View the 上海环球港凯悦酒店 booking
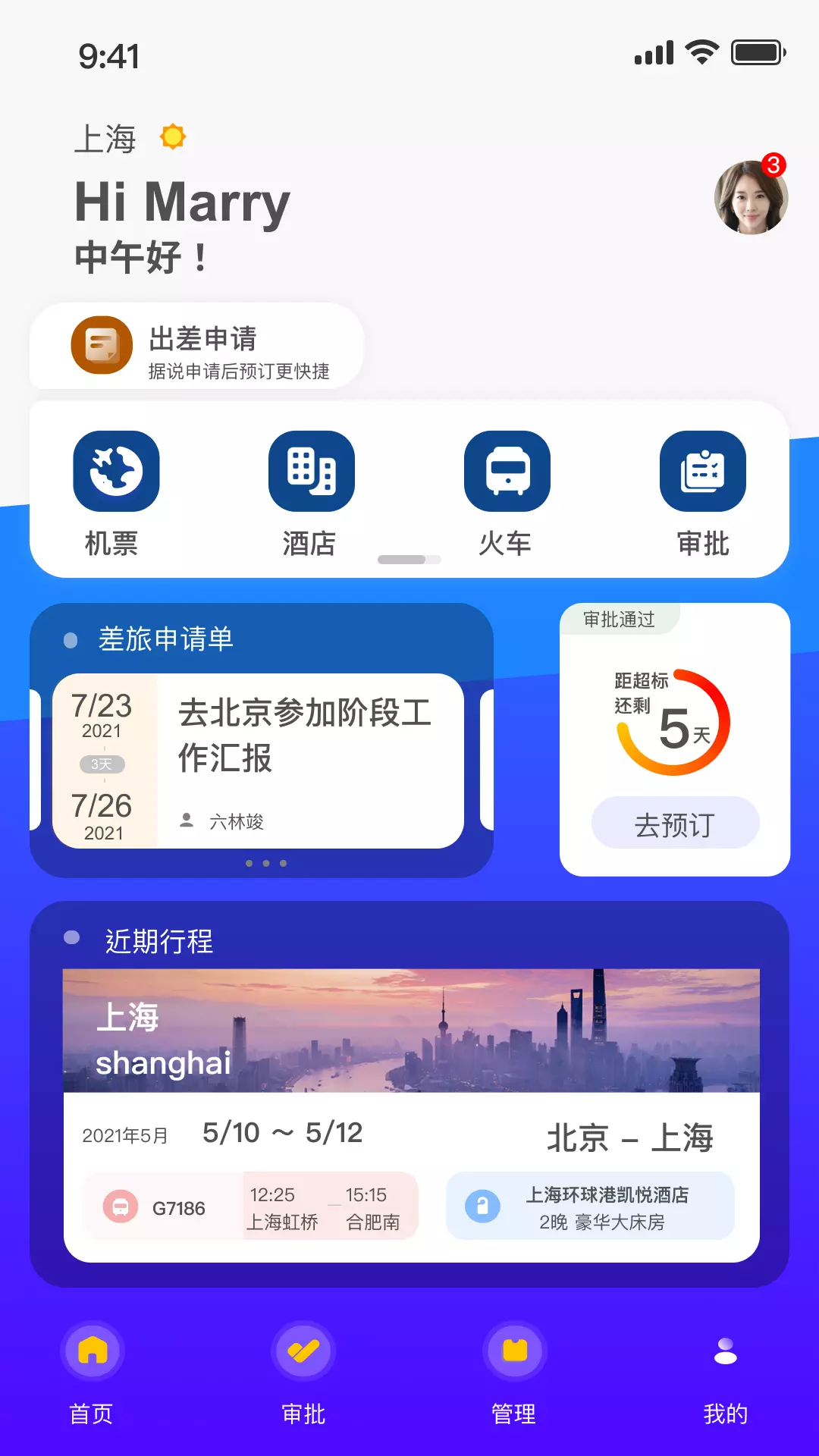819x1456 pixels. click(x=591, y=1207)
